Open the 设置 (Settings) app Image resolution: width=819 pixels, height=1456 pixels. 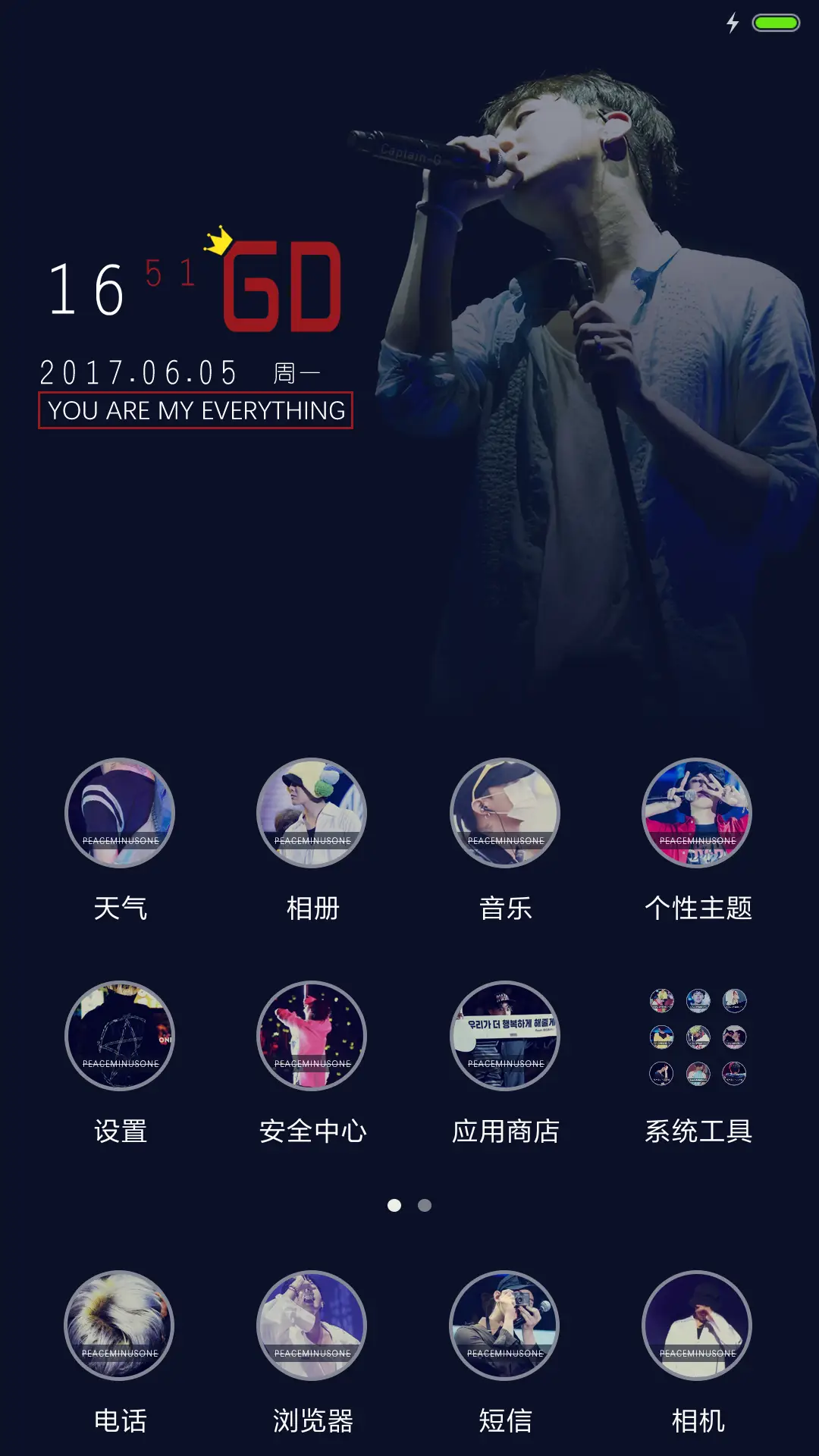point(121,1037)
